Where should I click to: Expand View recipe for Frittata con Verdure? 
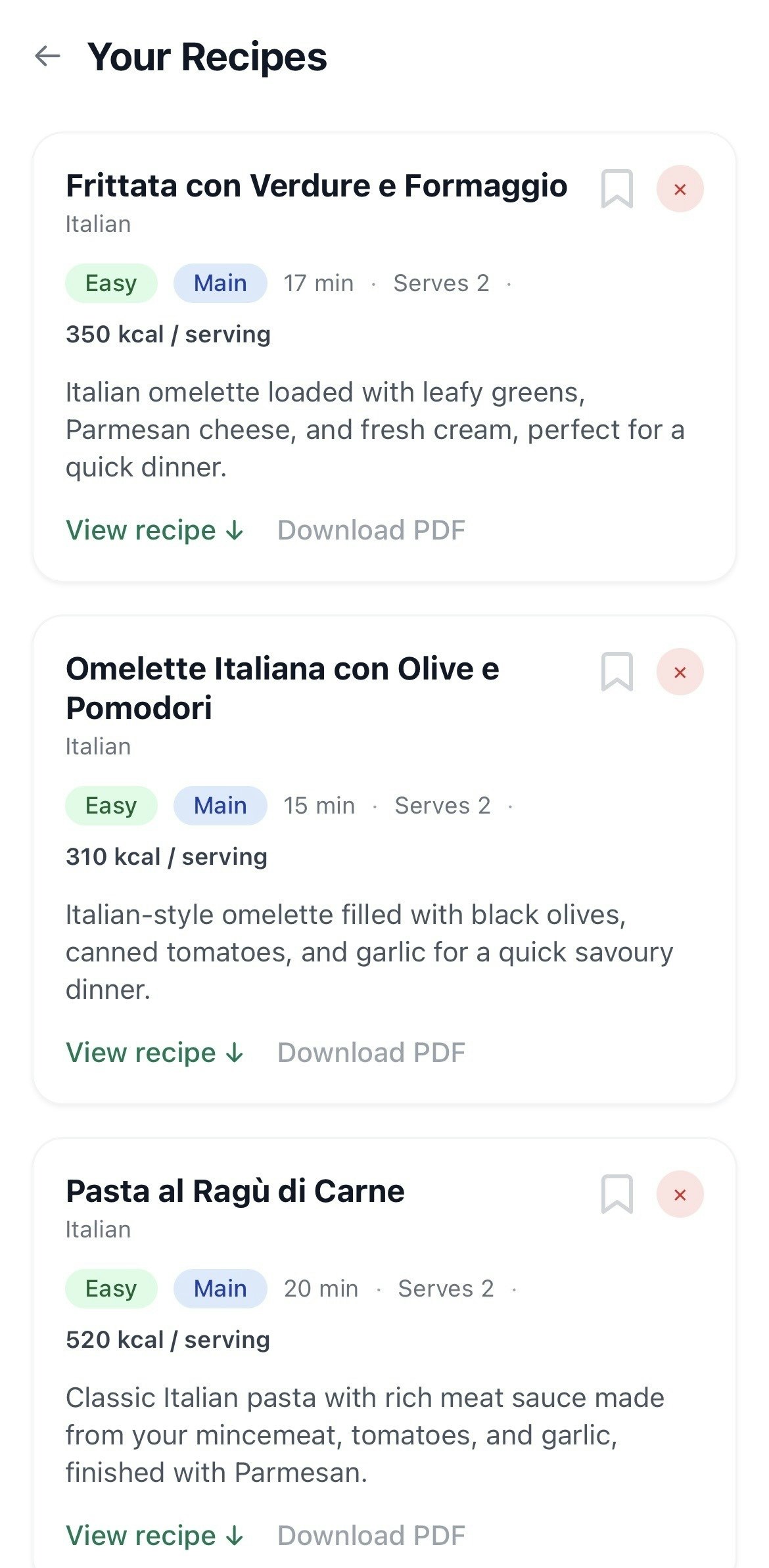154,530
